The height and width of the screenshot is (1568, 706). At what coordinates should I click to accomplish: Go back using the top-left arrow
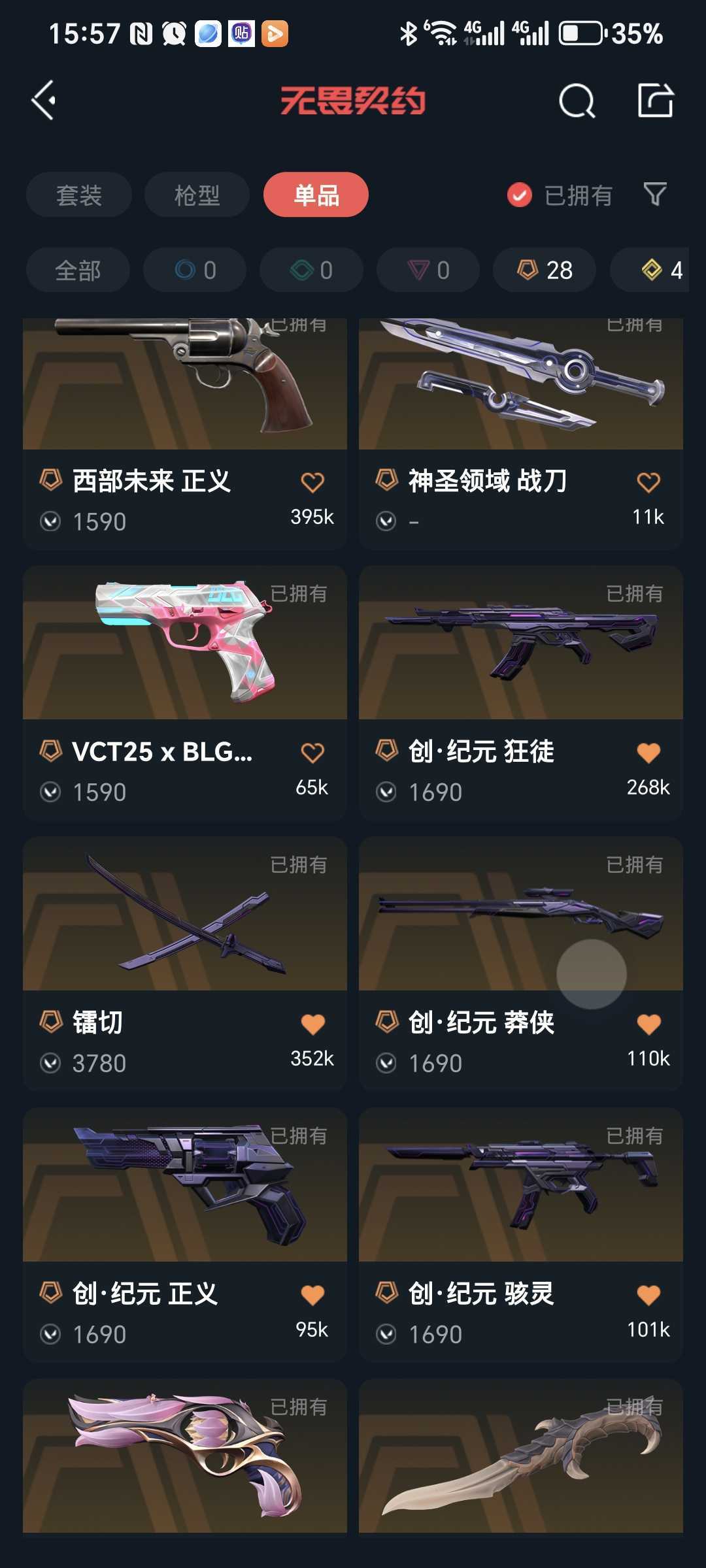coord(44,101)
